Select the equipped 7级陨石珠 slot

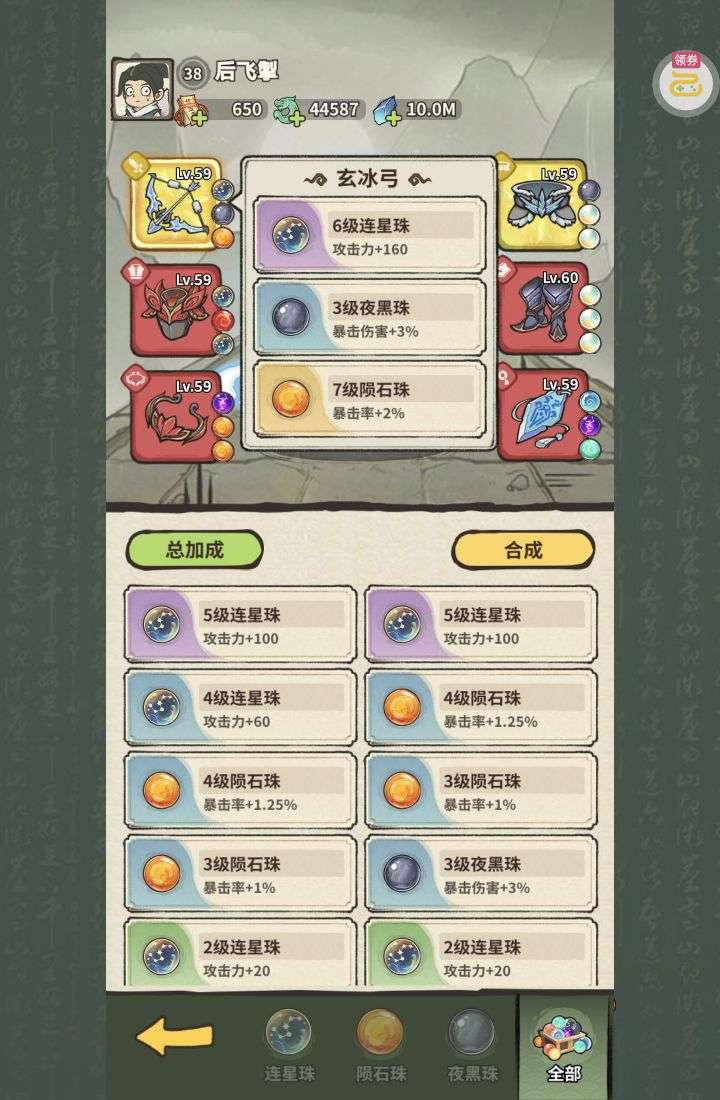click(369, 399)
